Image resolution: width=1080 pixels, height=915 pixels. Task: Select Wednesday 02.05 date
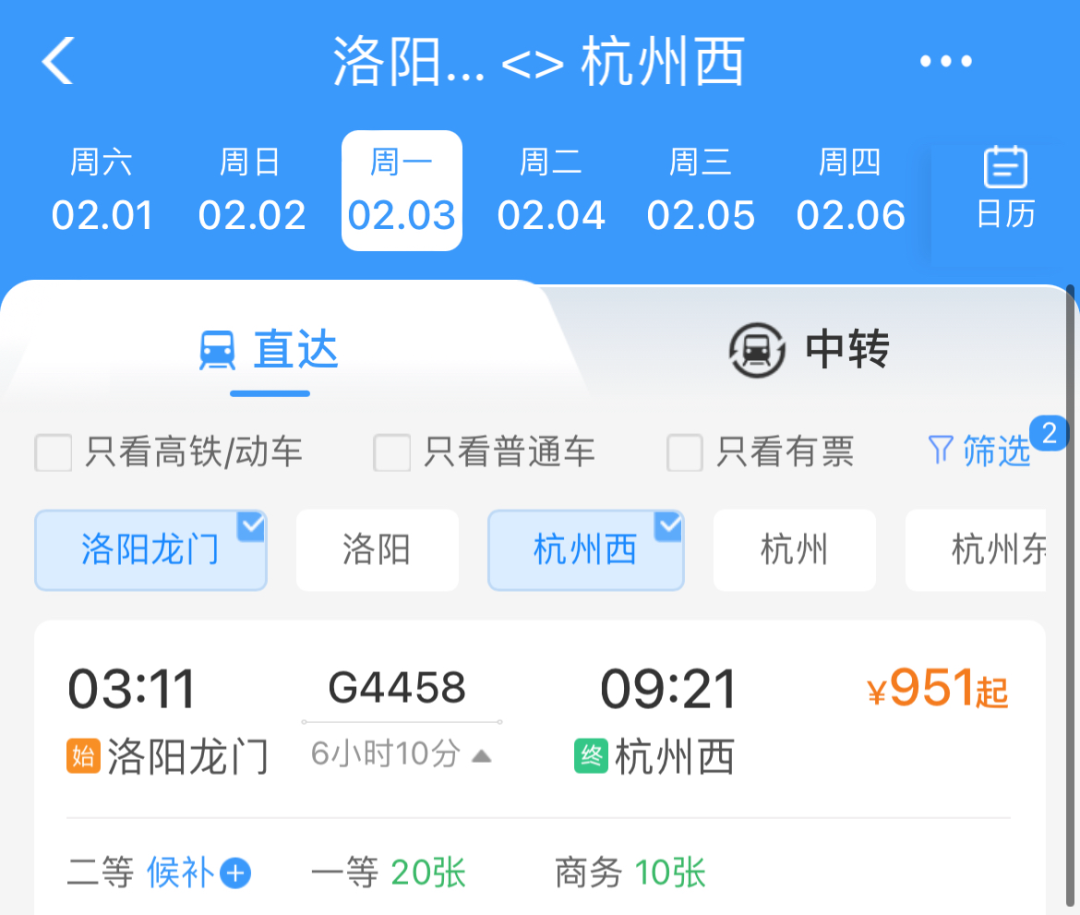coord(701,191)
